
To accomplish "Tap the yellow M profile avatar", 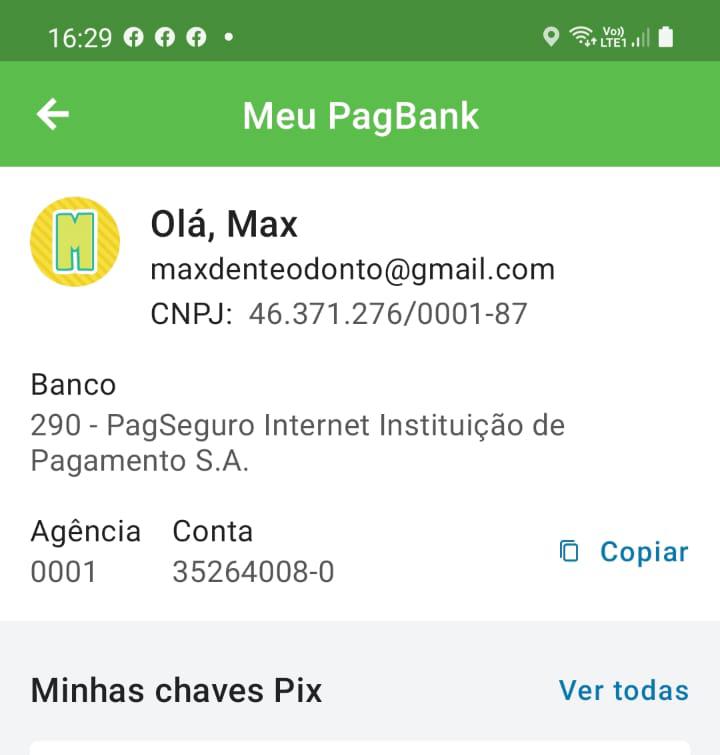I will point(75,242).
